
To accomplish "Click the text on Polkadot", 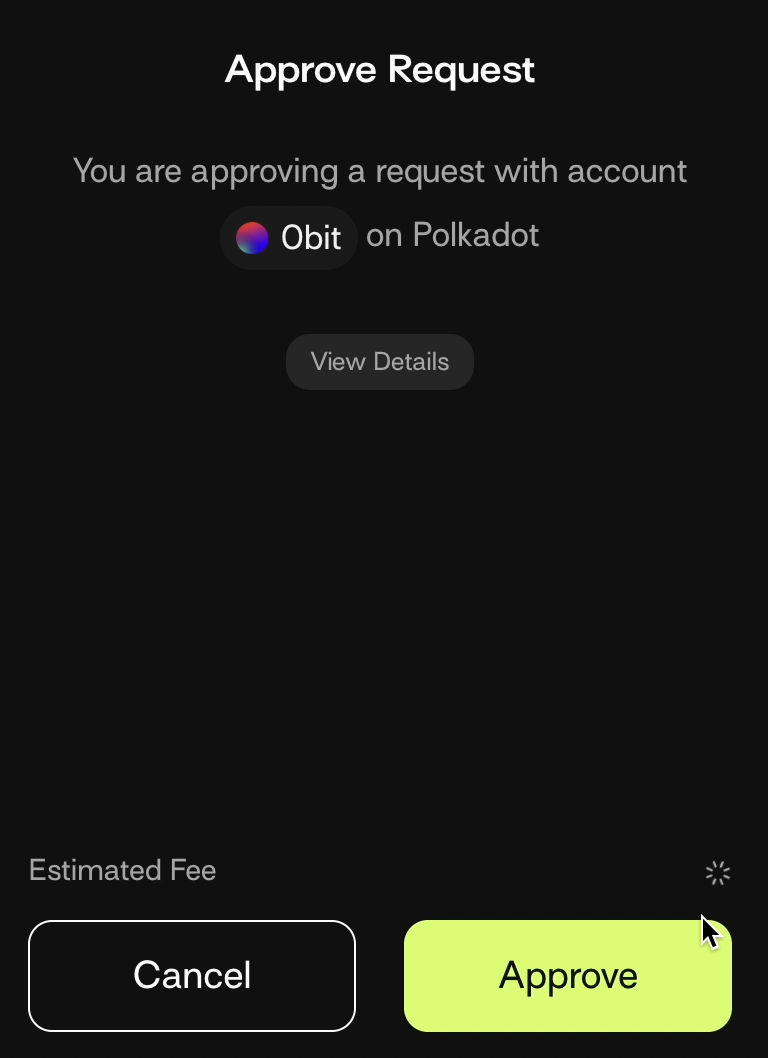I will tap(452, 236).
